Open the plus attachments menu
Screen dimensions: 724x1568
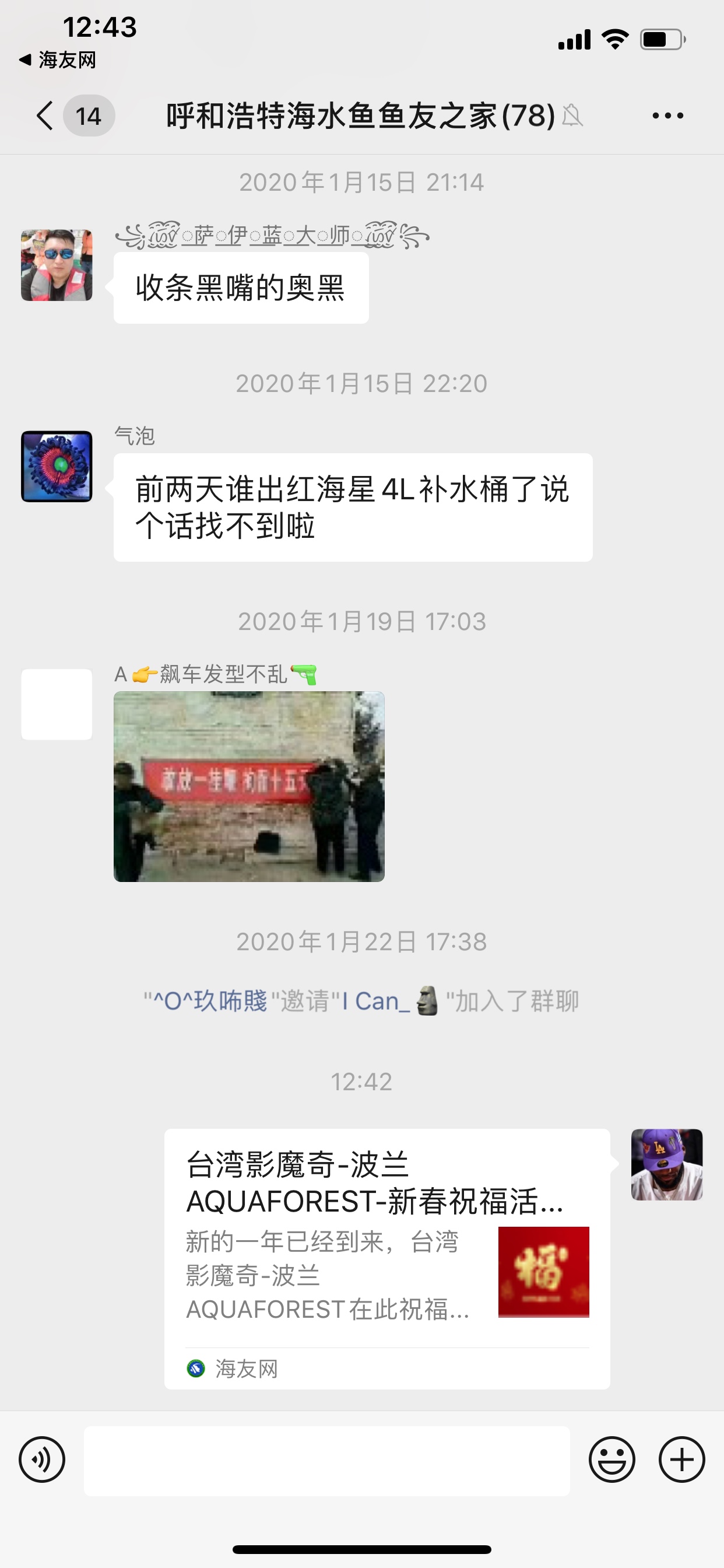[681, 1459]
